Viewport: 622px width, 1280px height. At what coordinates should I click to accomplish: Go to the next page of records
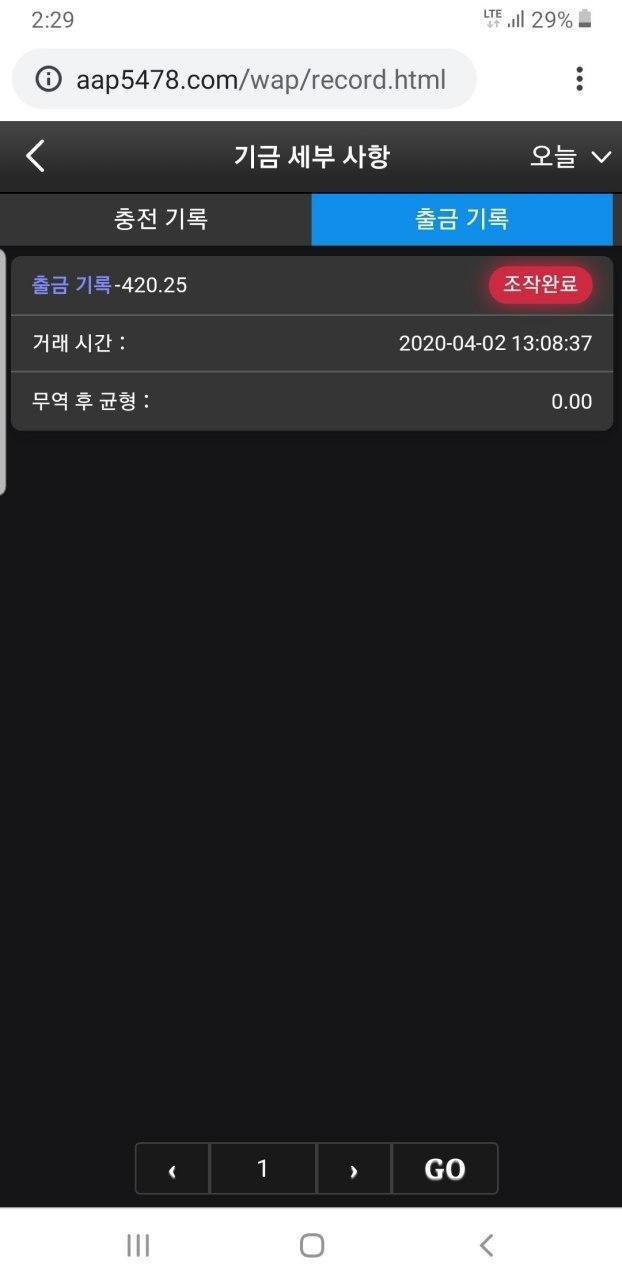pyautogui.click(x=354, y=1169)
